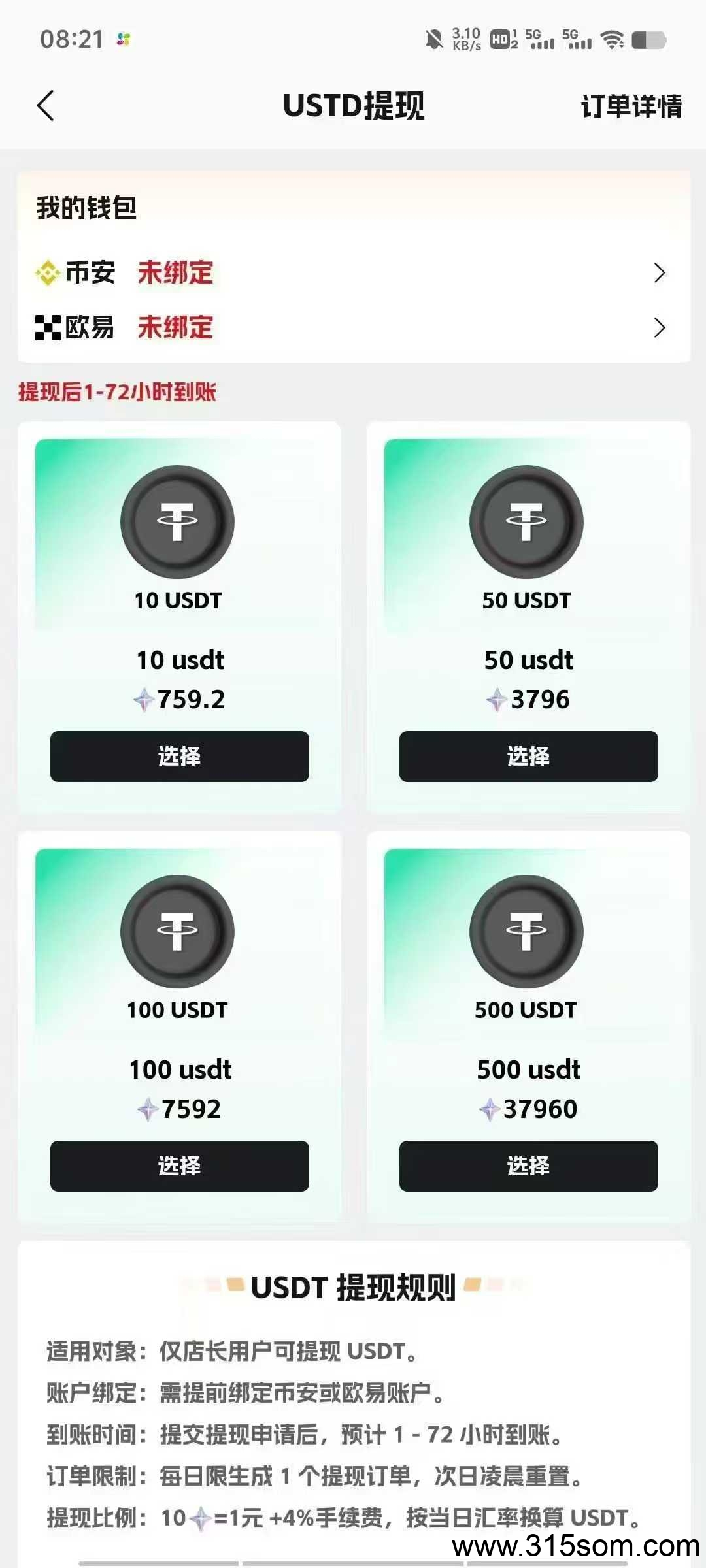
Task: Open 订单详情 order details
Action: tap(631, 106)
